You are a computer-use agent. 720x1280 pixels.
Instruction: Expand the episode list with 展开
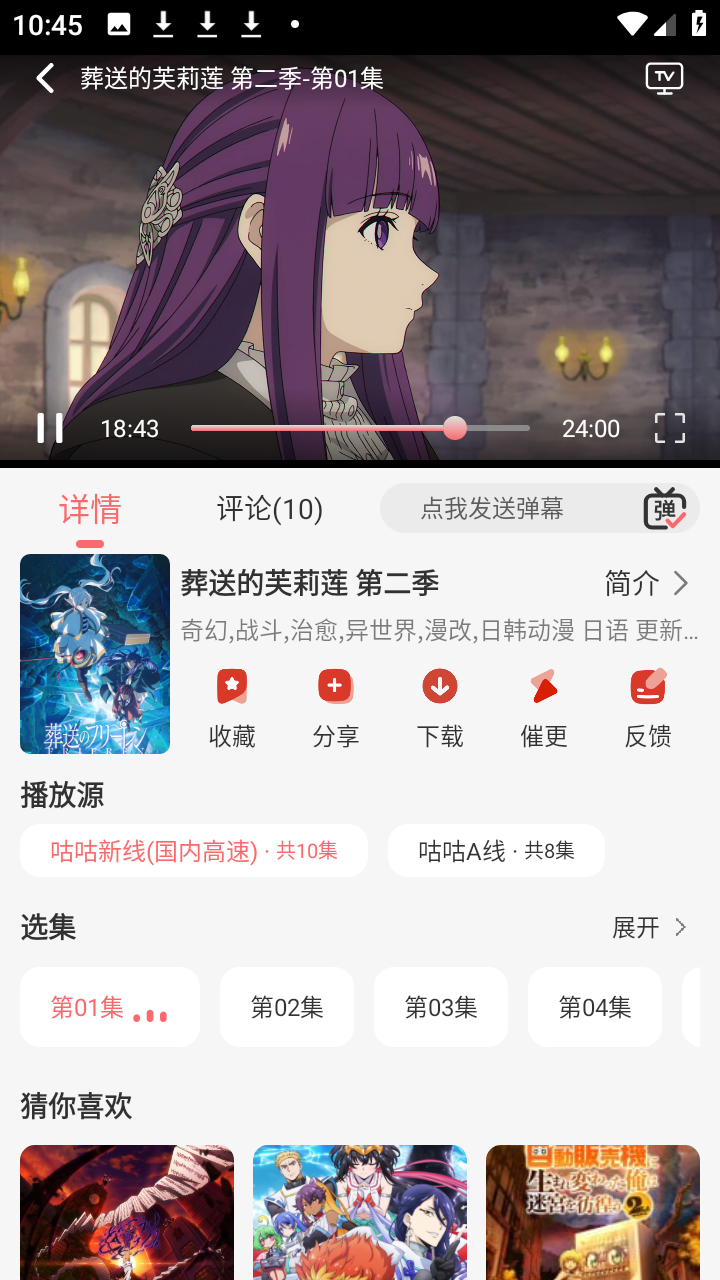[x=650, y=927]
